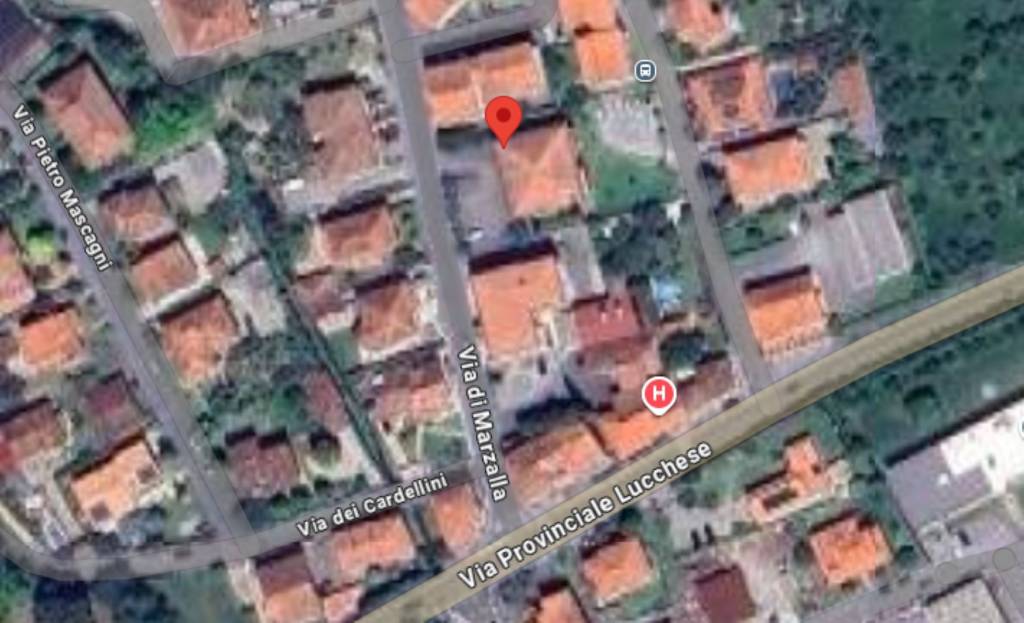Select the hotel marker near Via Provinciale Lucchese
Screen dimensions: 1024x623
click(658, 394)
